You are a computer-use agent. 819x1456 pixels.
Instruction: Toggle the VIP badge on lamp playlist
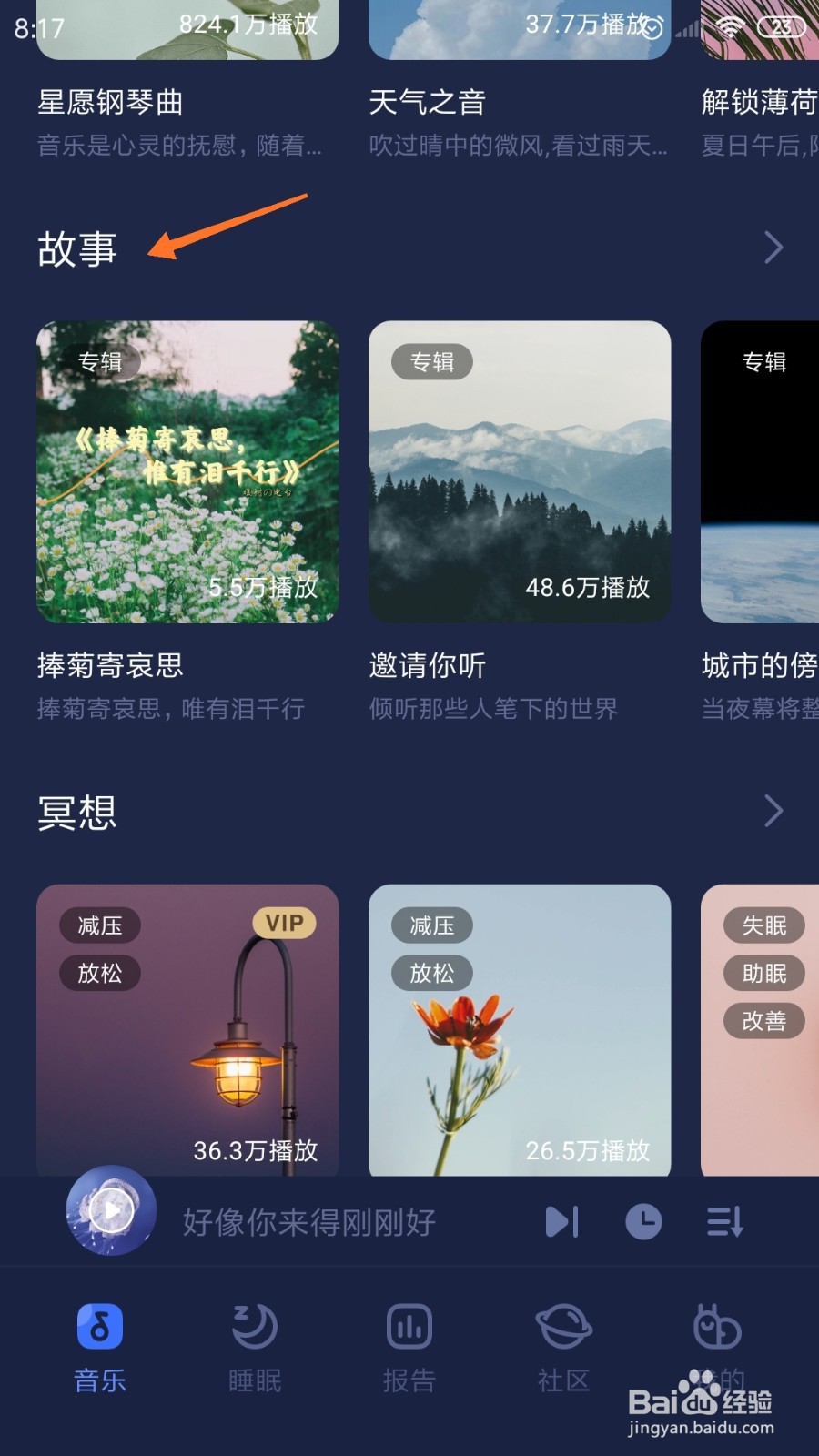284,924
